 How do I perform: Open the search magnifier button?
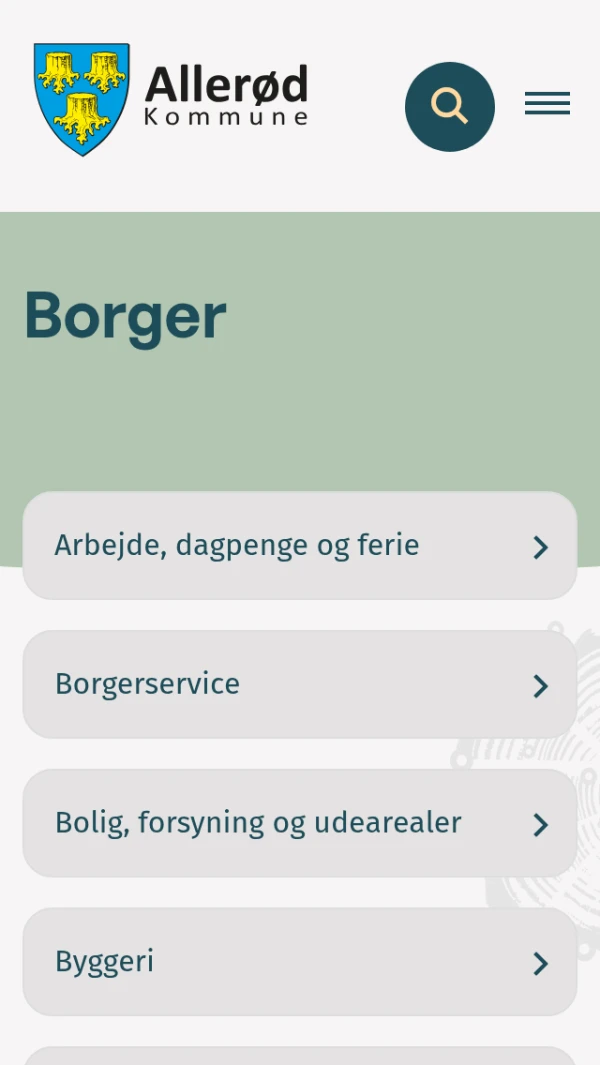pos(449,106)
